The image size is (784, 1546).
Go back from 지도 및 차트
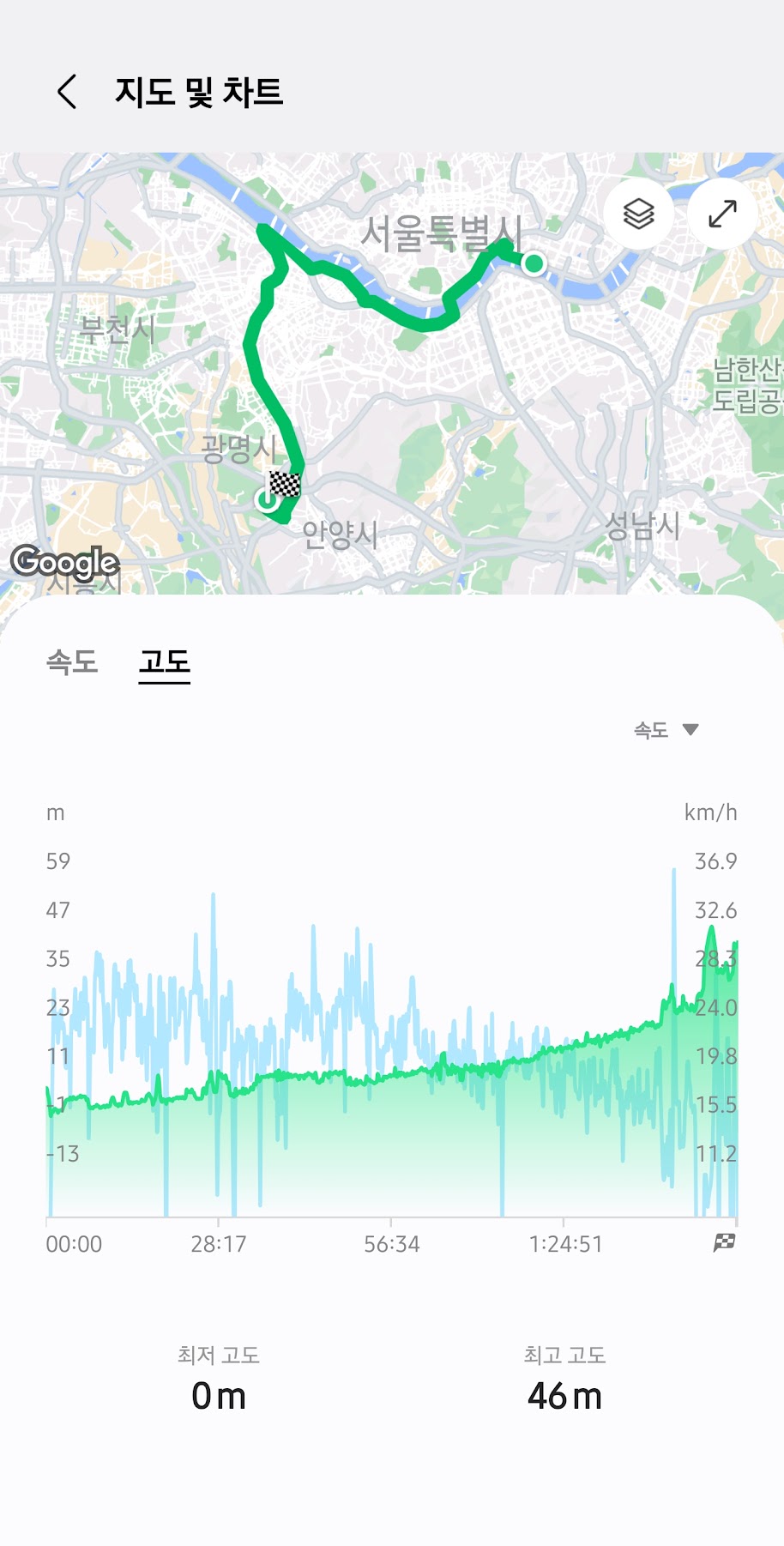(67, 92)
